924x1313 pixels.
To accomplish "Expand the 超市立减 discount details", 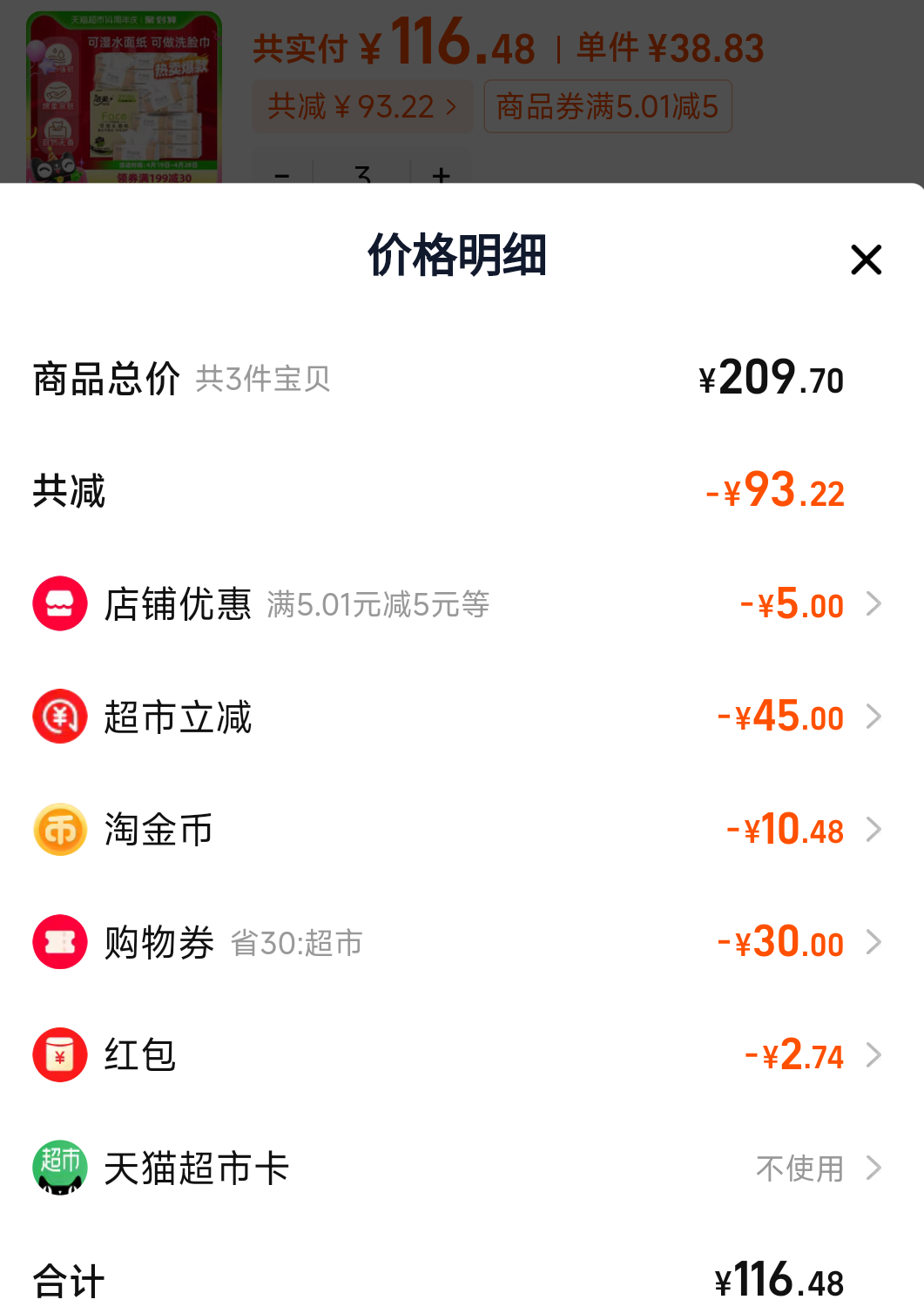I will pos(873,716).
